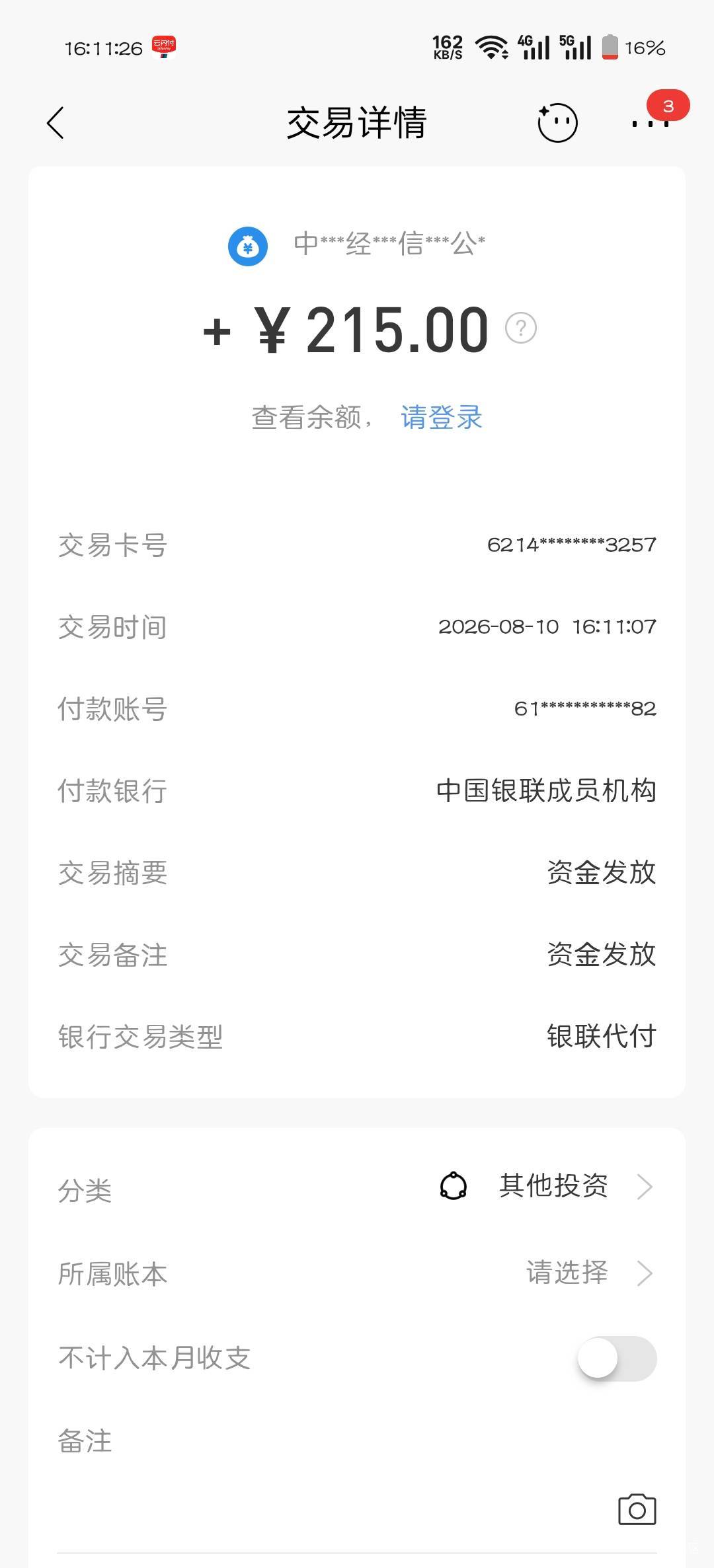The width and height of the screenshot is (714, 1568).
Task: Open the smiley assistant icon
Action: coord(557,122)
